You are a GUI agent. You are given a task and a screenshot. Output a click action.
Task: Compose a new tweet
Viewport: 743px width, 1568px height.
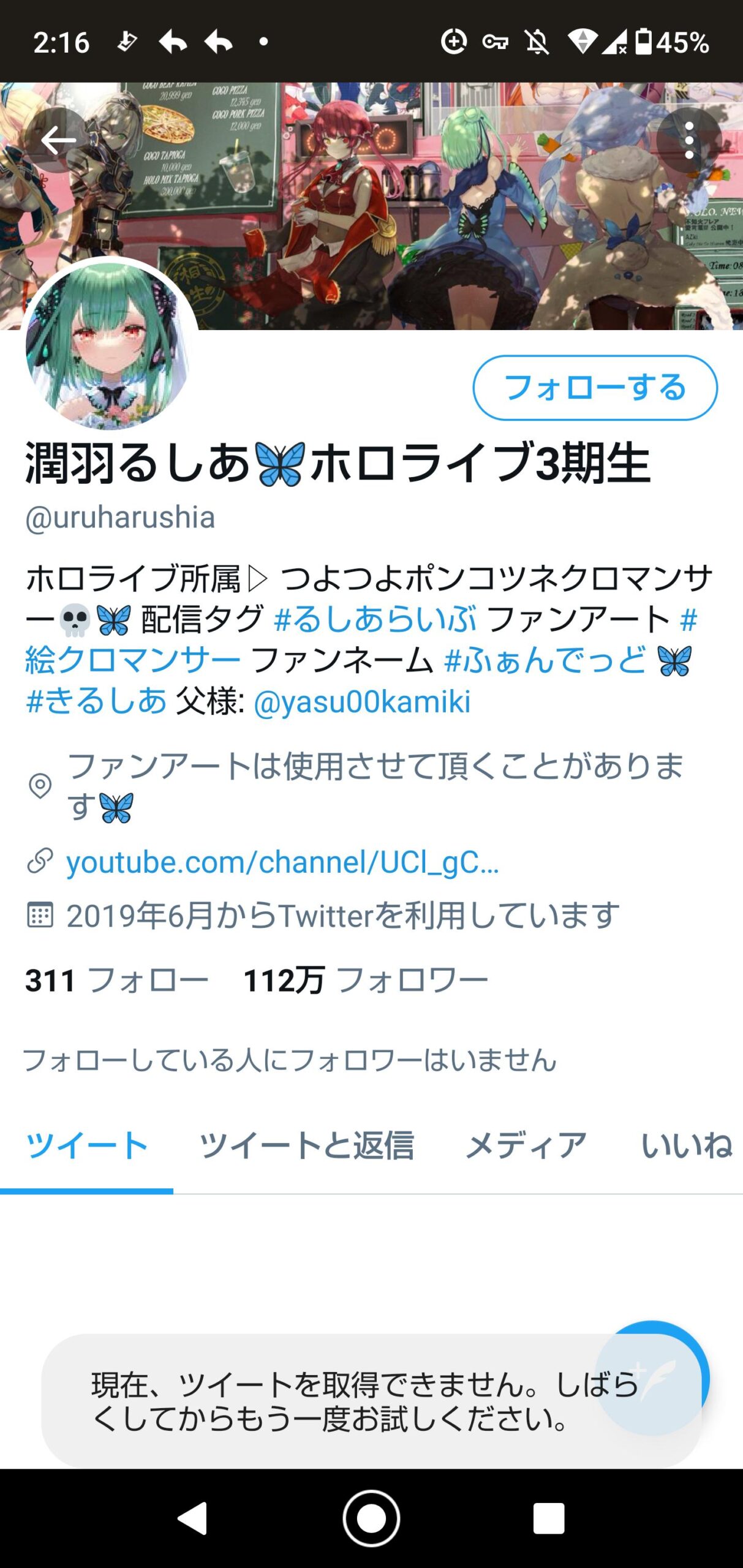(x=652, y=1377)
